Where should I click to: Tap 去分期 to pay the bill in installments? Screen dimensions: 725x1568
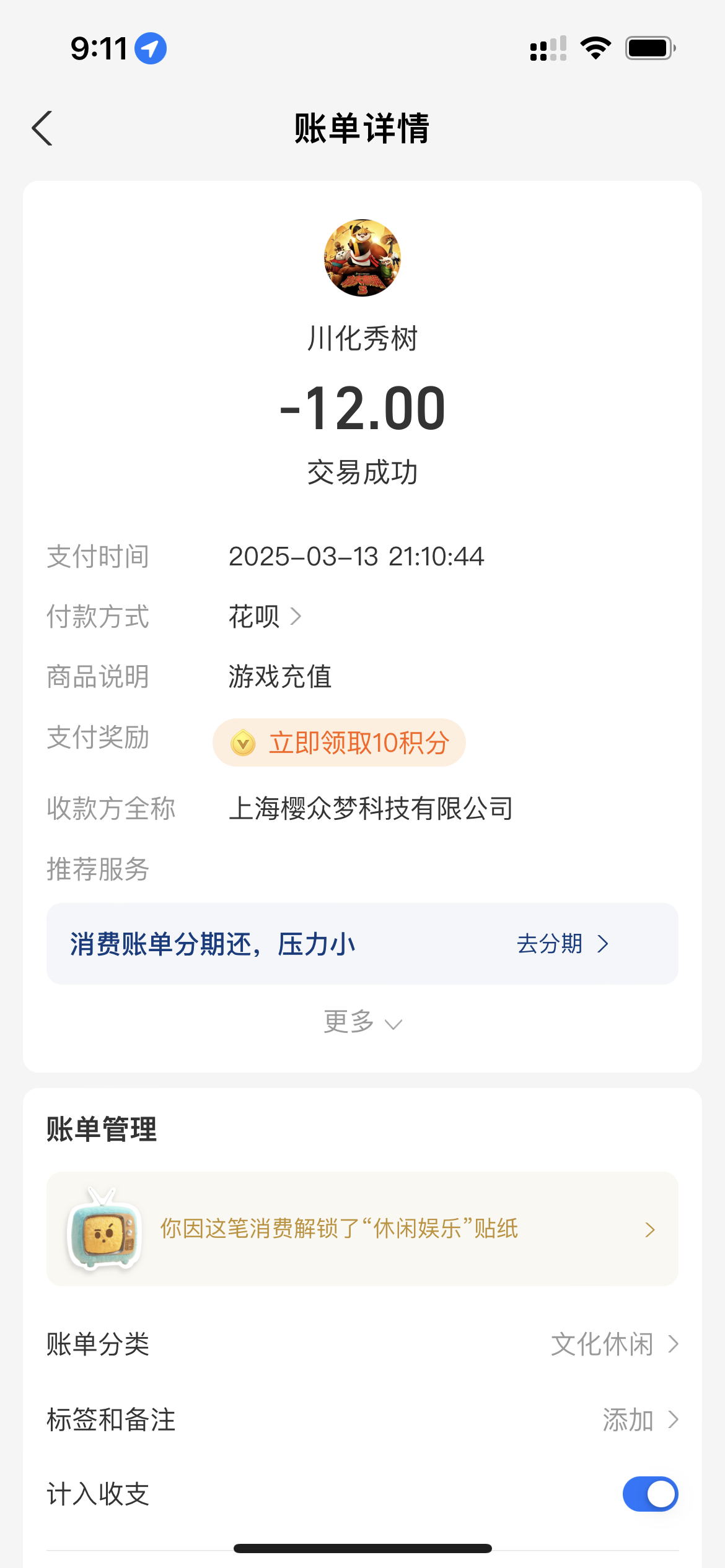tap(562, 944)
